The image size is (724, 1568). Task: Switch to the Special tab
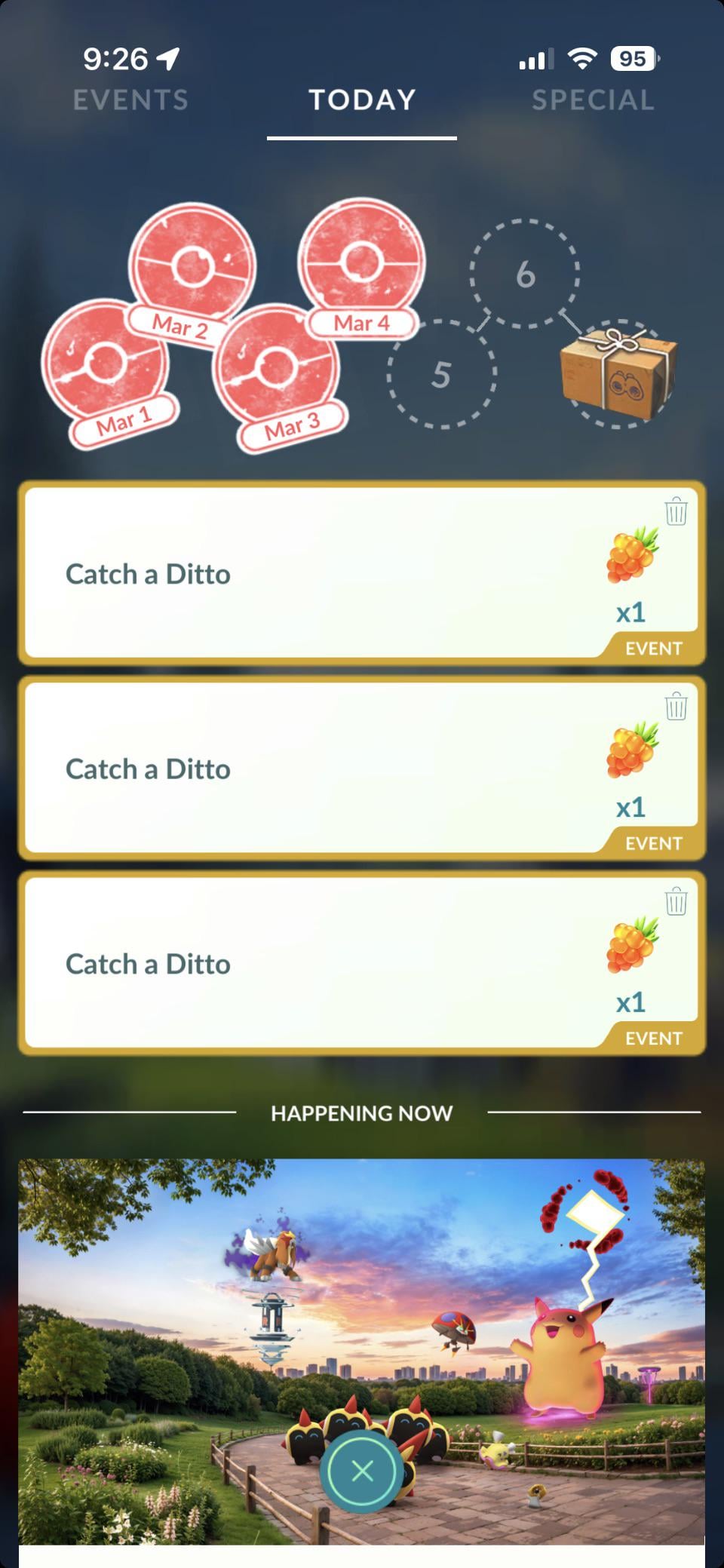[593, 100]
